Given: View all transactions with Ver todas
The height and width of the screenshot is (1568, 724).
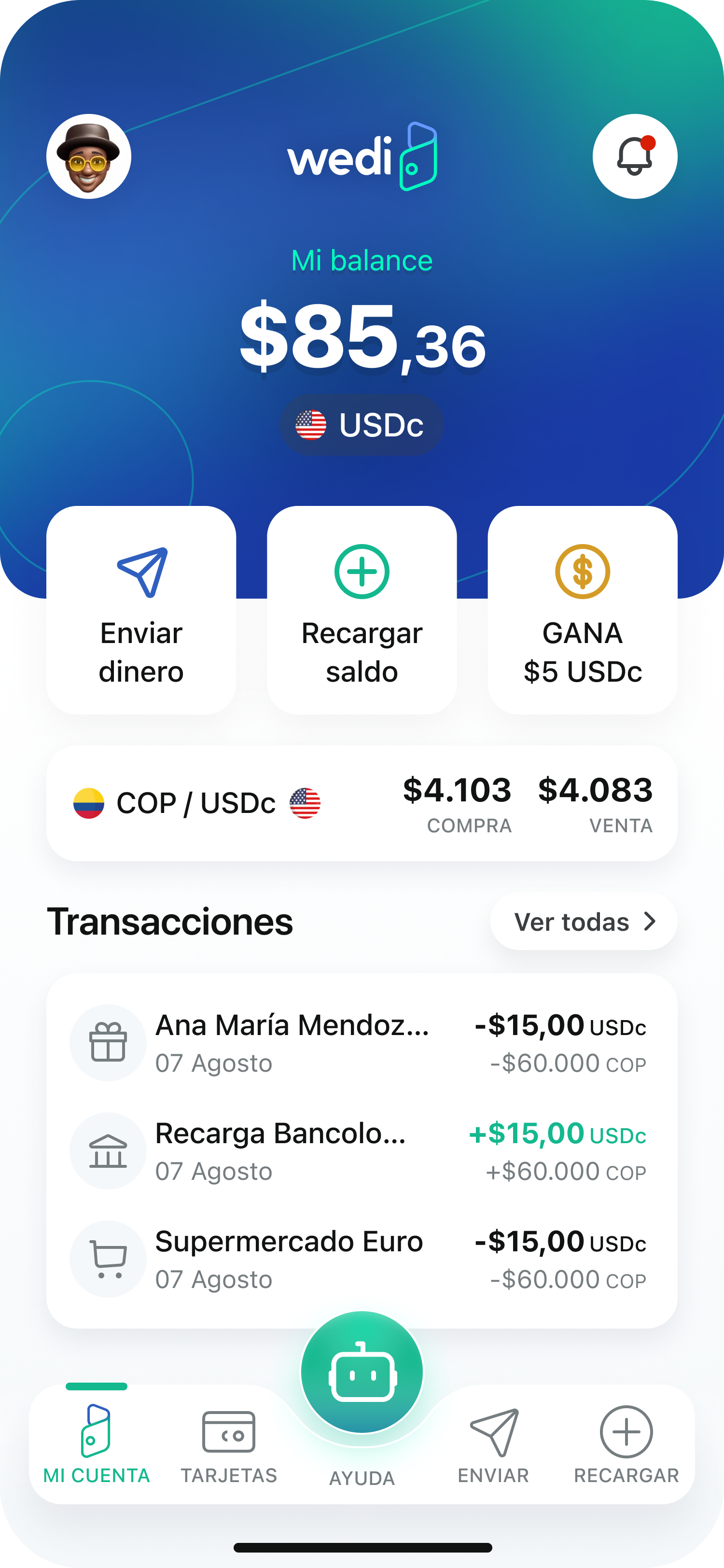Looking at the screenshot, I should [584, 922].
